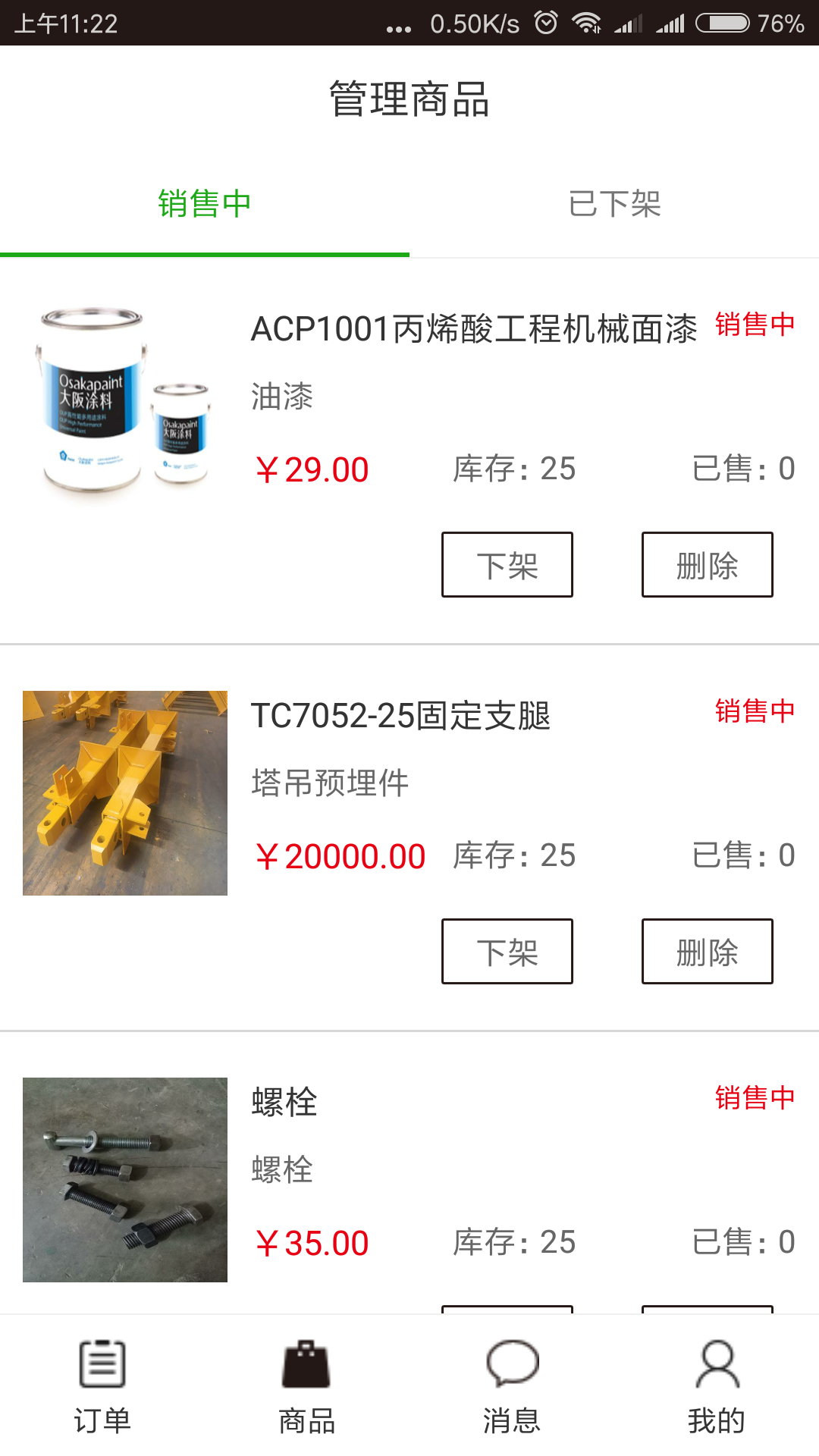Switch to the 已下架 tab
This screenshot has height=1456, width=819.
coord(614,203)
